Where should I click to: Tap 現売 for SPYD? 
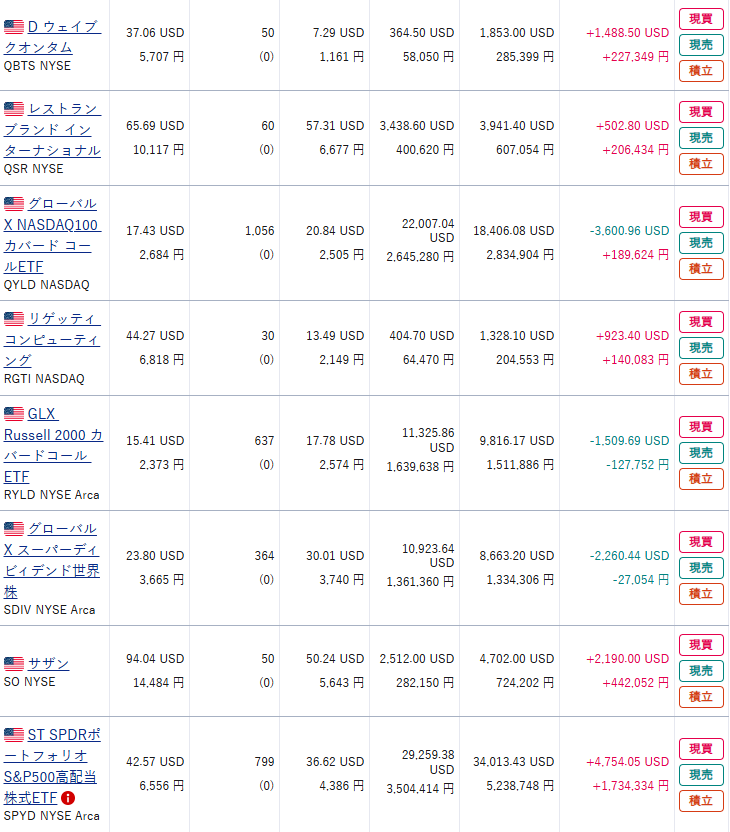pyautogui.click(x=701, y=775)
